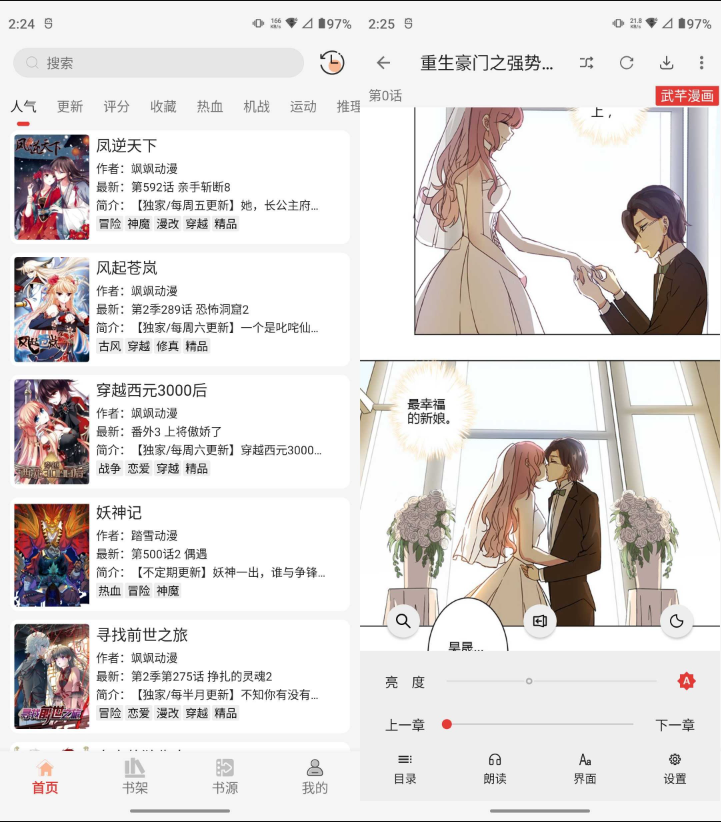Switch to the 更新 tab
The height and width of the screenshot is (822, 721).
tap(70, 106)
